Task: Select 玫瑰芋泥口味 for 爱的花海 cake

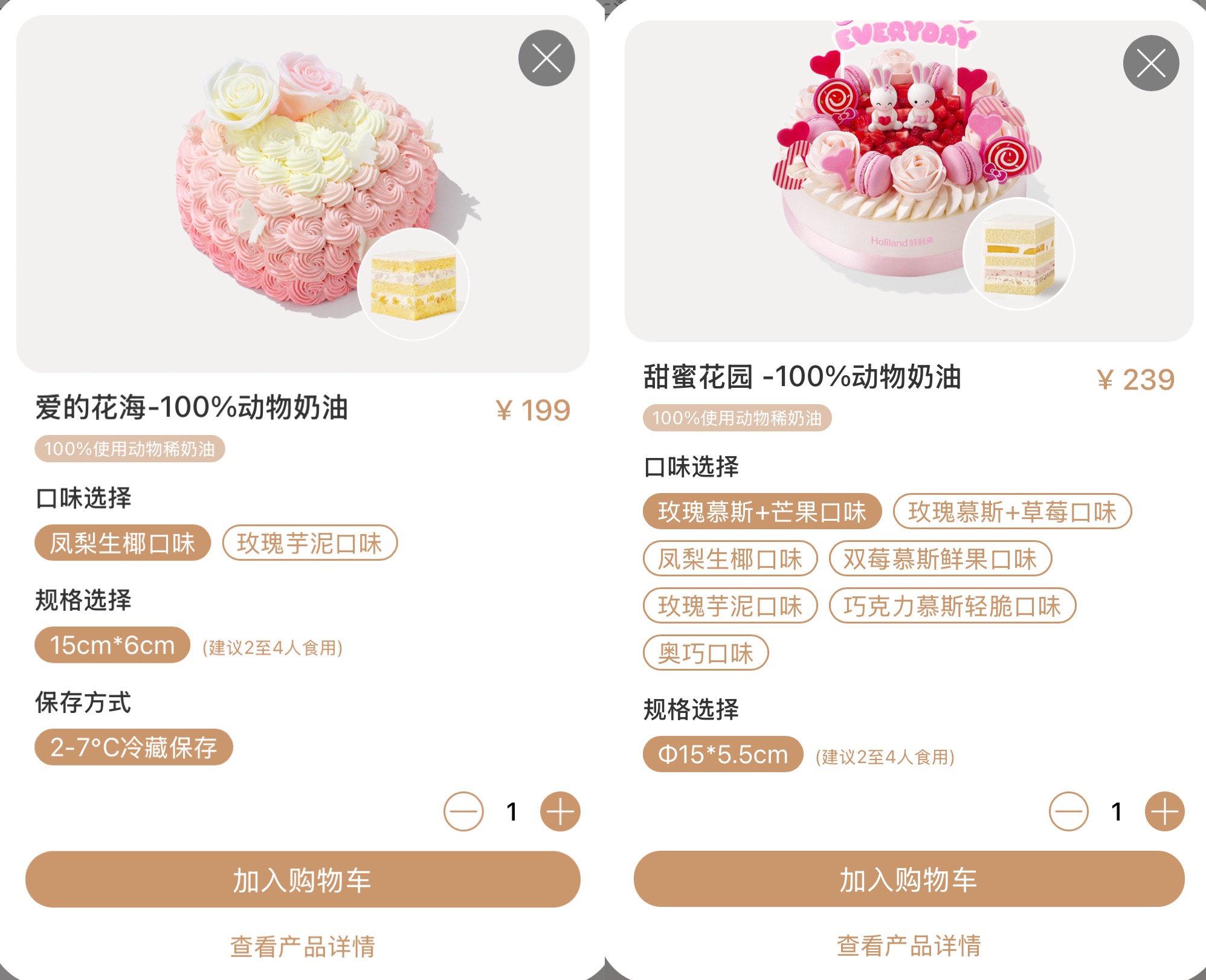Action: pyautogui.click(x=309, y=543)
